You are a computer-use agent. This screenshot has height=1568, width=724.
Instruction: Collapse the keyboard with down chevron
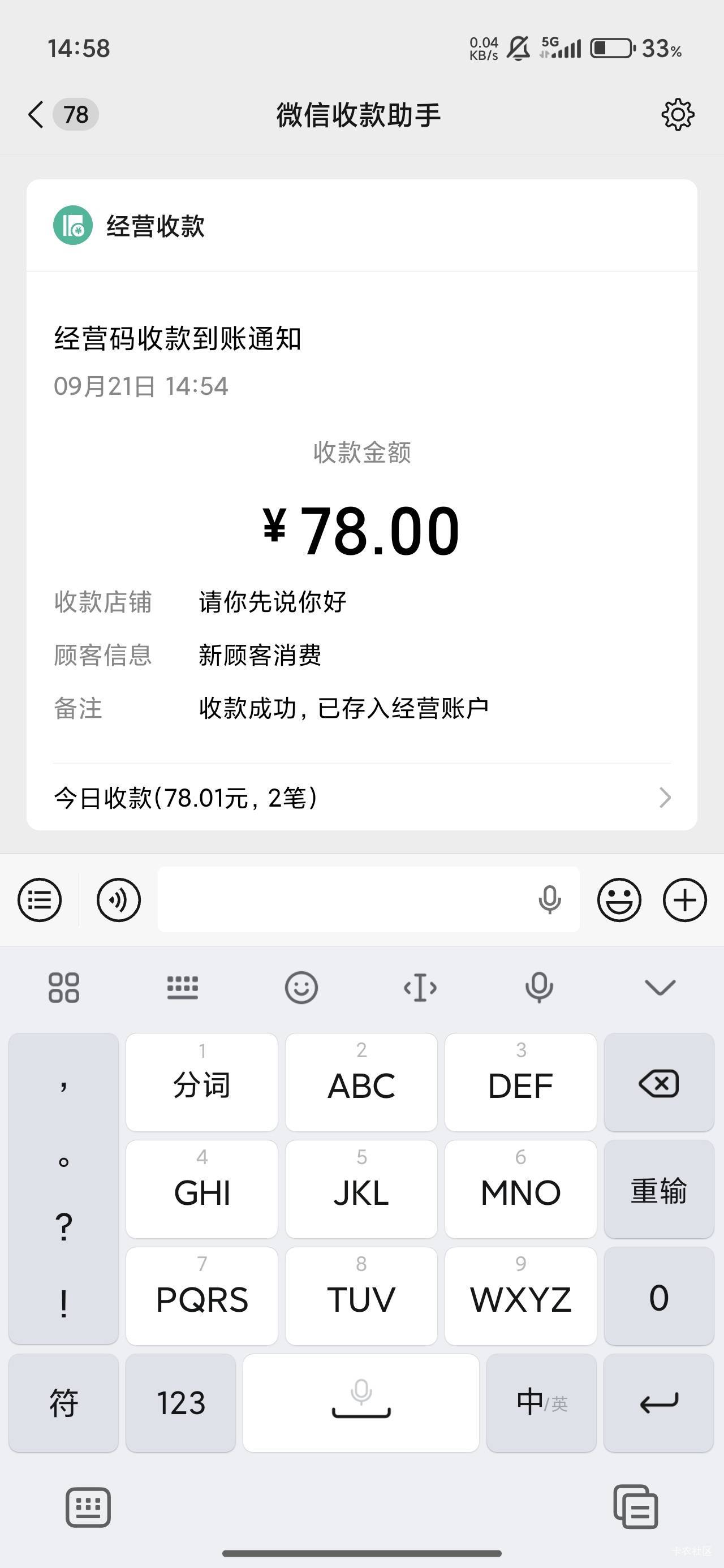point(660,987)
